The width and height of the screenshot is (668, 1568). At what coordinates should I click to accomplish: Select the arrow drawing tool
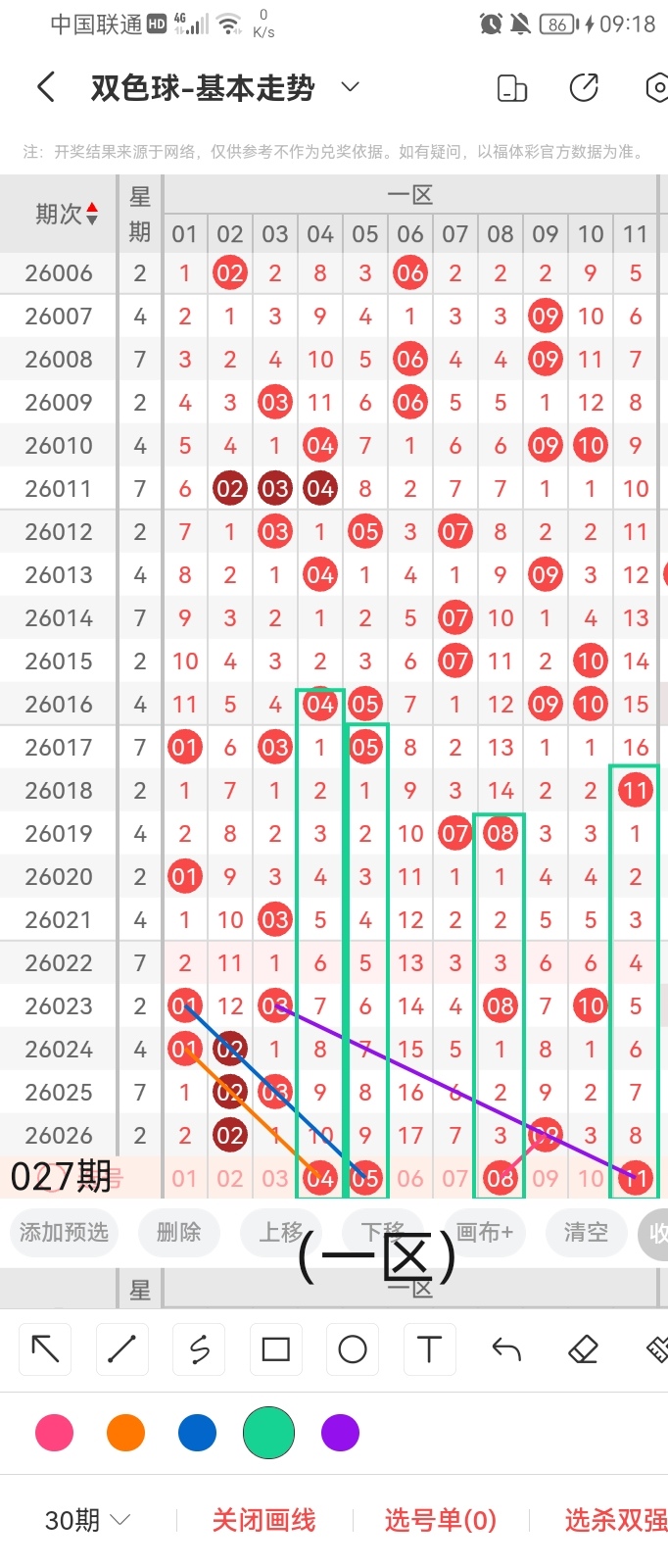pos(45,1349)
